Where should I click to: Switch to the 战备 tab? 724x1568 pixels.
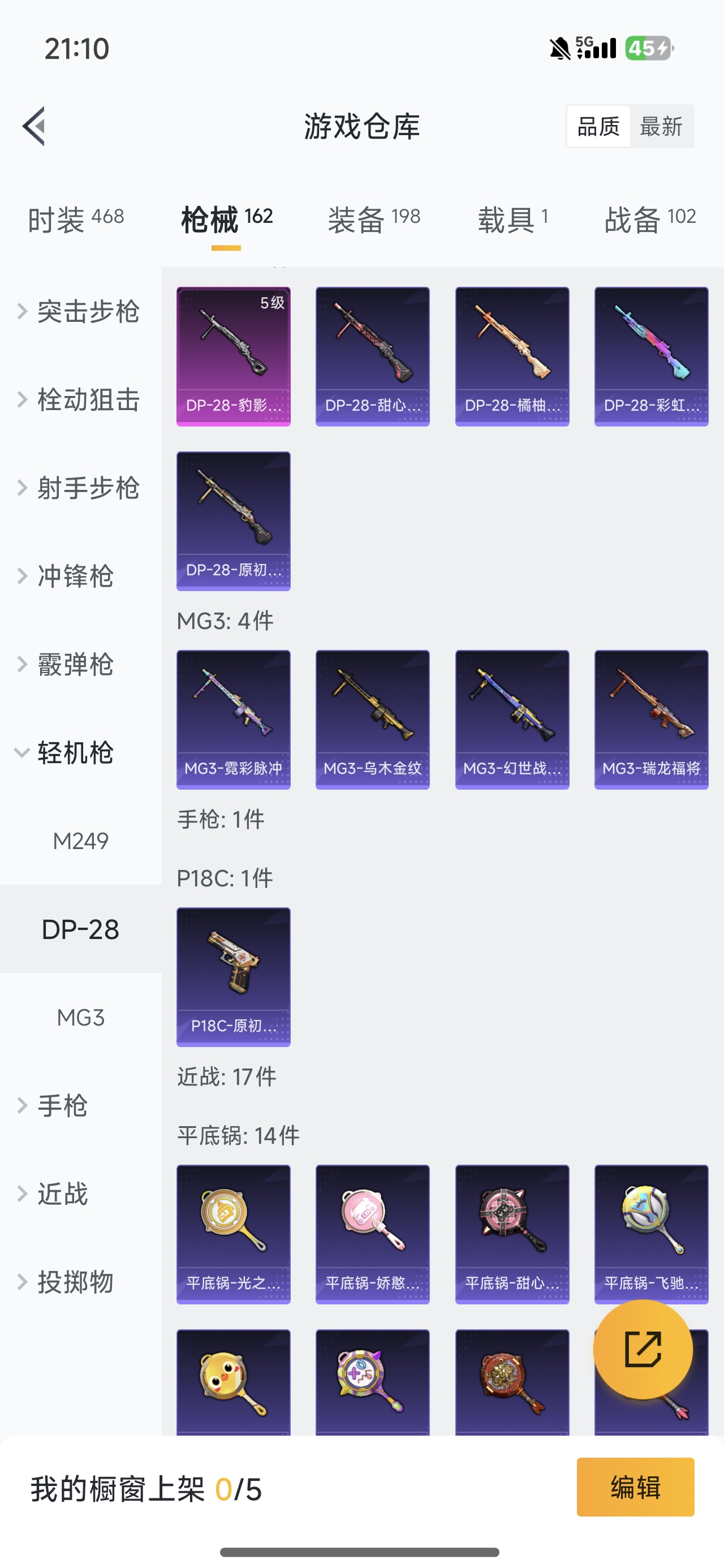pos(650,219)
